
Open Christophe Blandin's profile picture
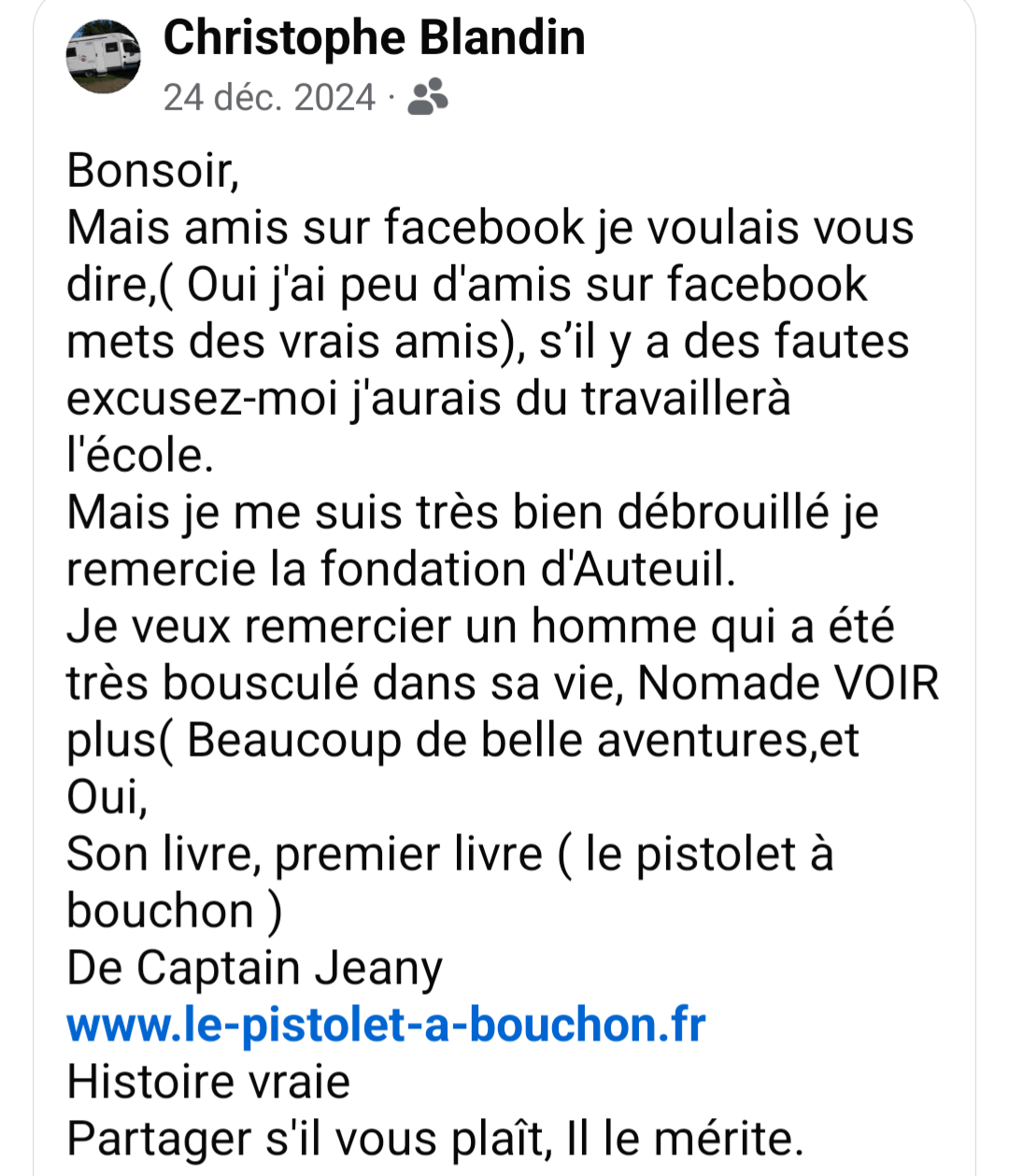click(x=104, y=57)
